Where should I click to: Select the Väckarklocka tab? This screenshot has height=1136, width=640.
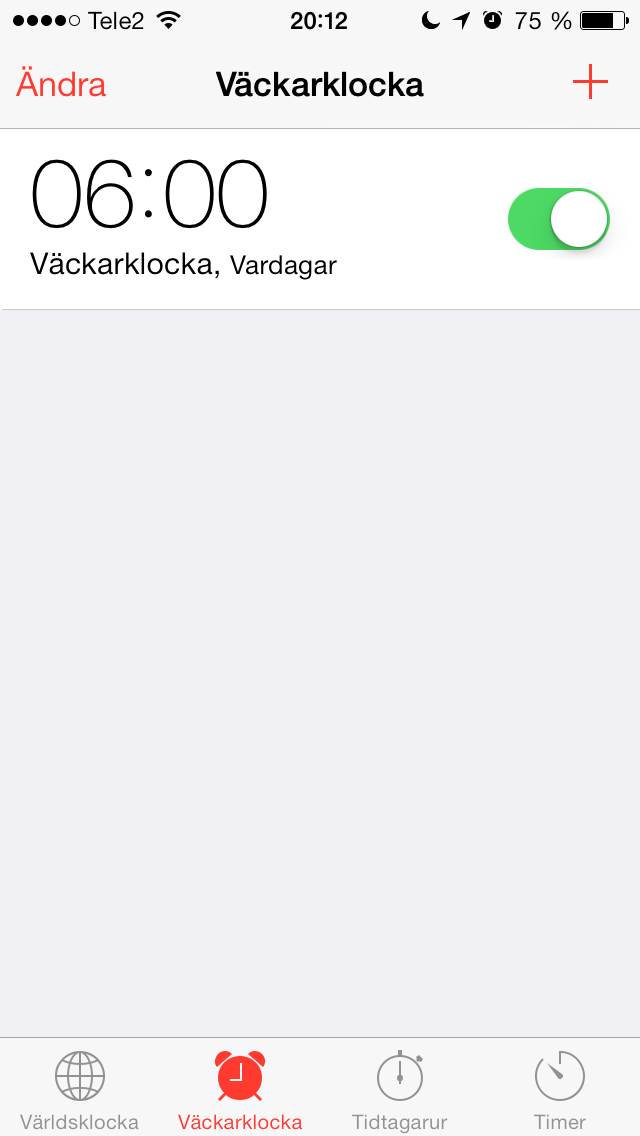(x=240, y=1088)
